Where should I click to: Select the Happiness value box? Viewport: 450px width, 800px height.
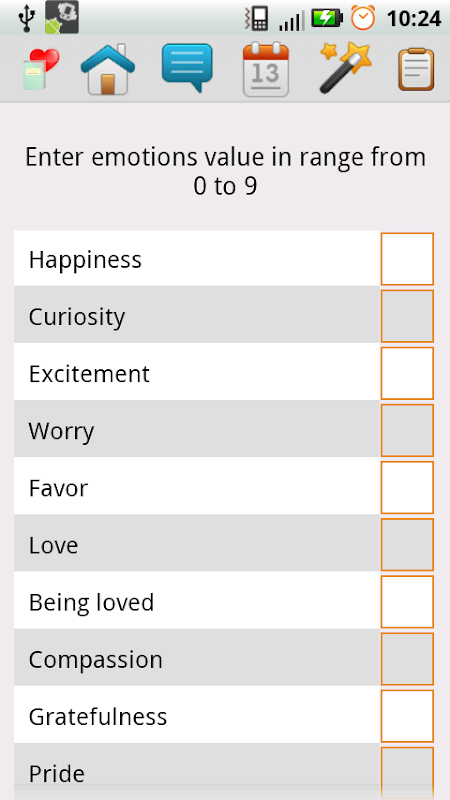(x=407, y=259)
